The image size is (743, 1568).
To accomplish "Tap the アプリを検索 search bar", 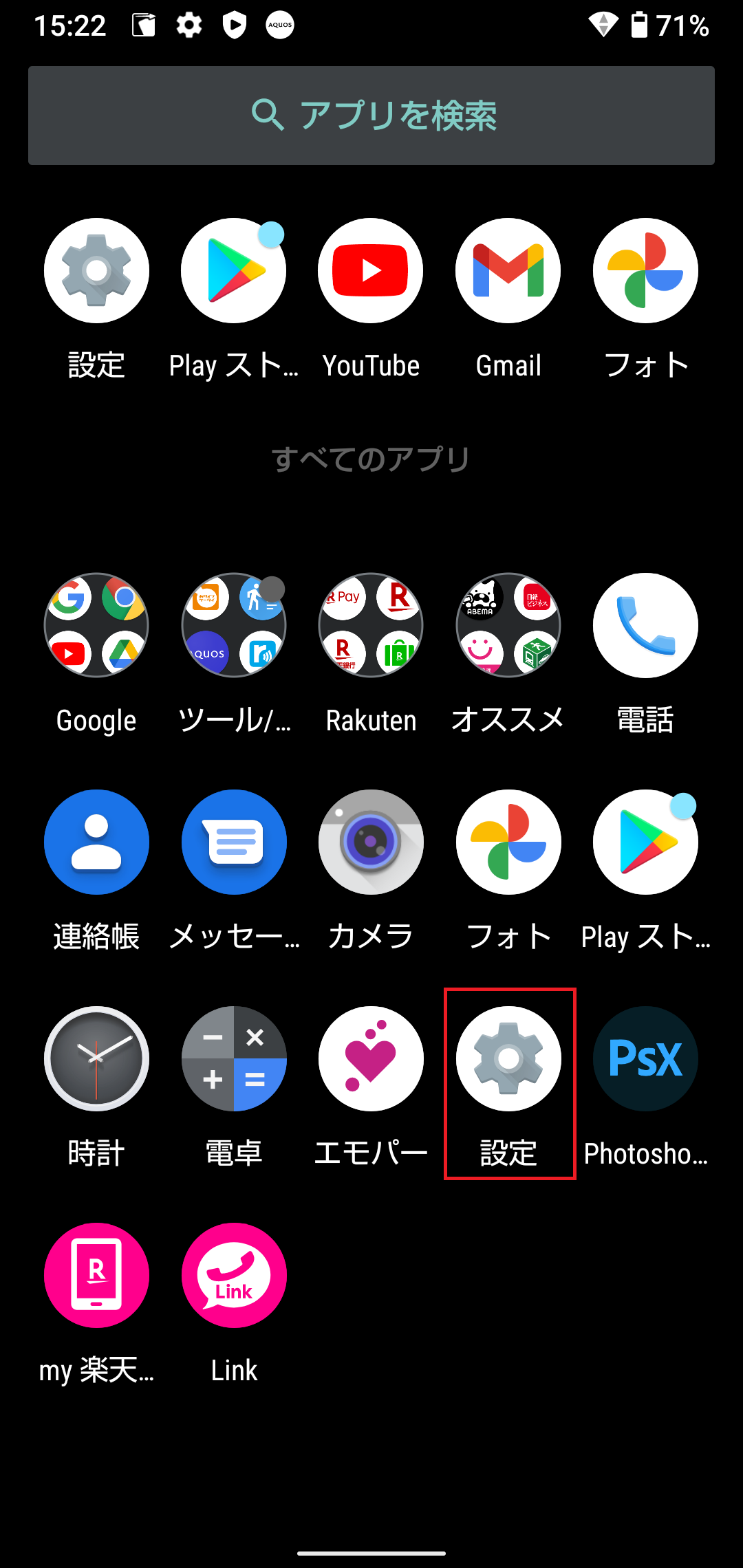I will (371, 115).
